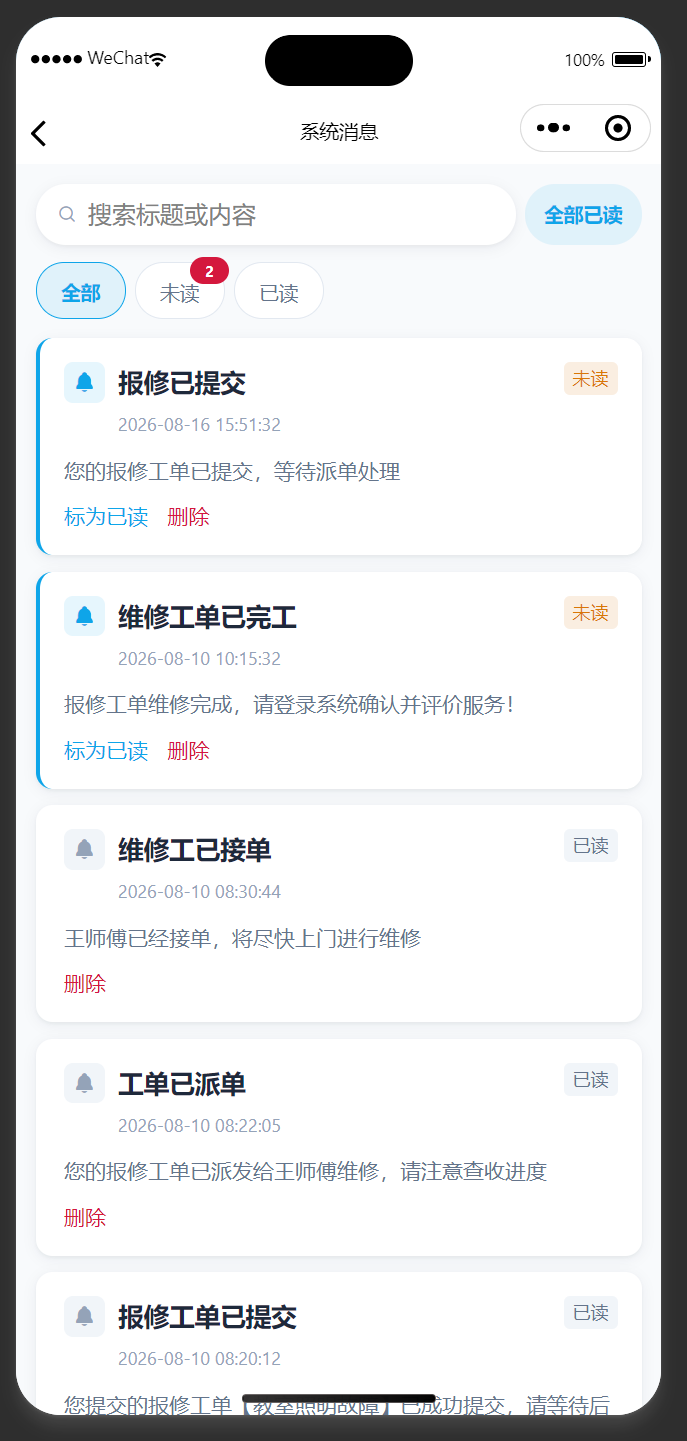Open the 维修工已接单 message card
This screenshot has height=1441, width=687.
pos(339,913)
